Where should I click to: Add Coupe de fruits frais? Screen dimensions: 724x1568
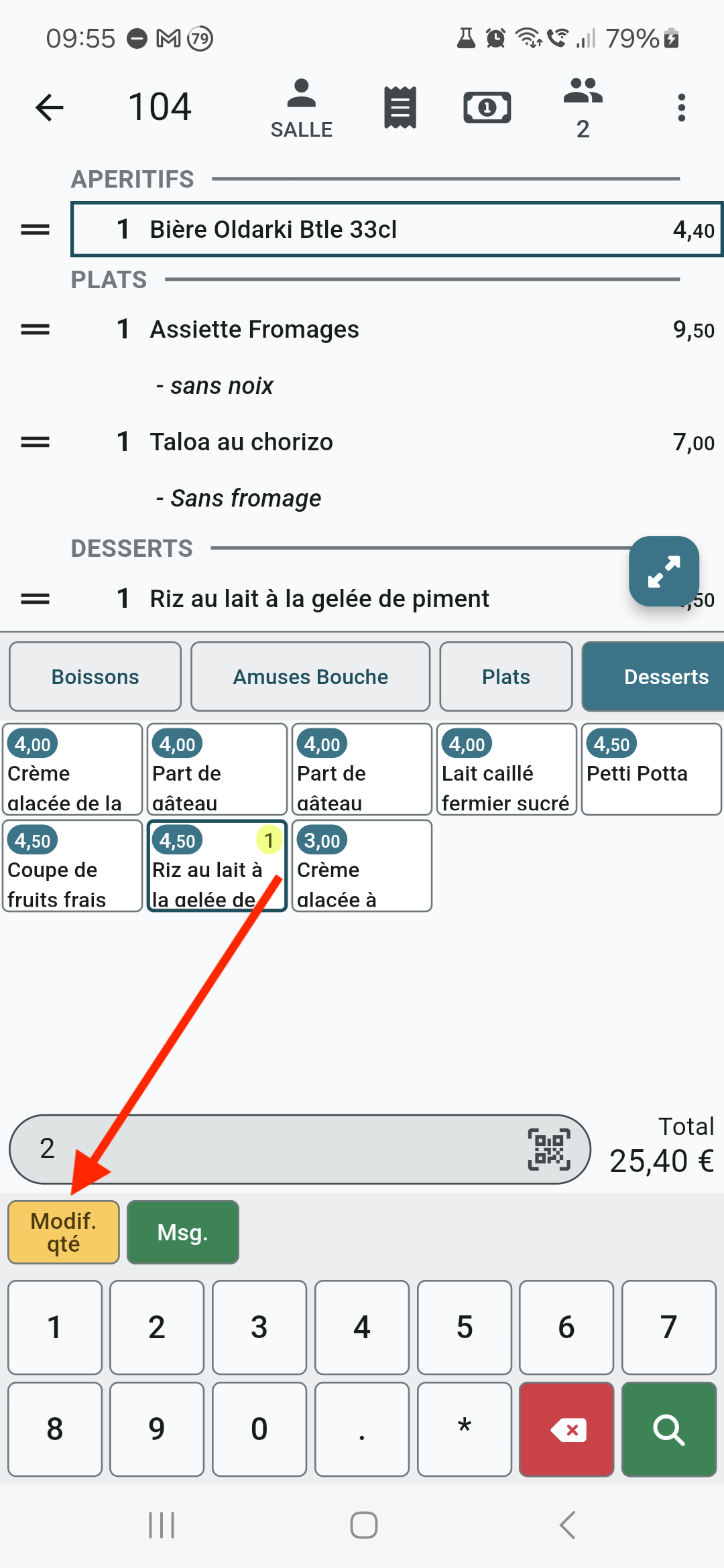[x=72, y=866]
